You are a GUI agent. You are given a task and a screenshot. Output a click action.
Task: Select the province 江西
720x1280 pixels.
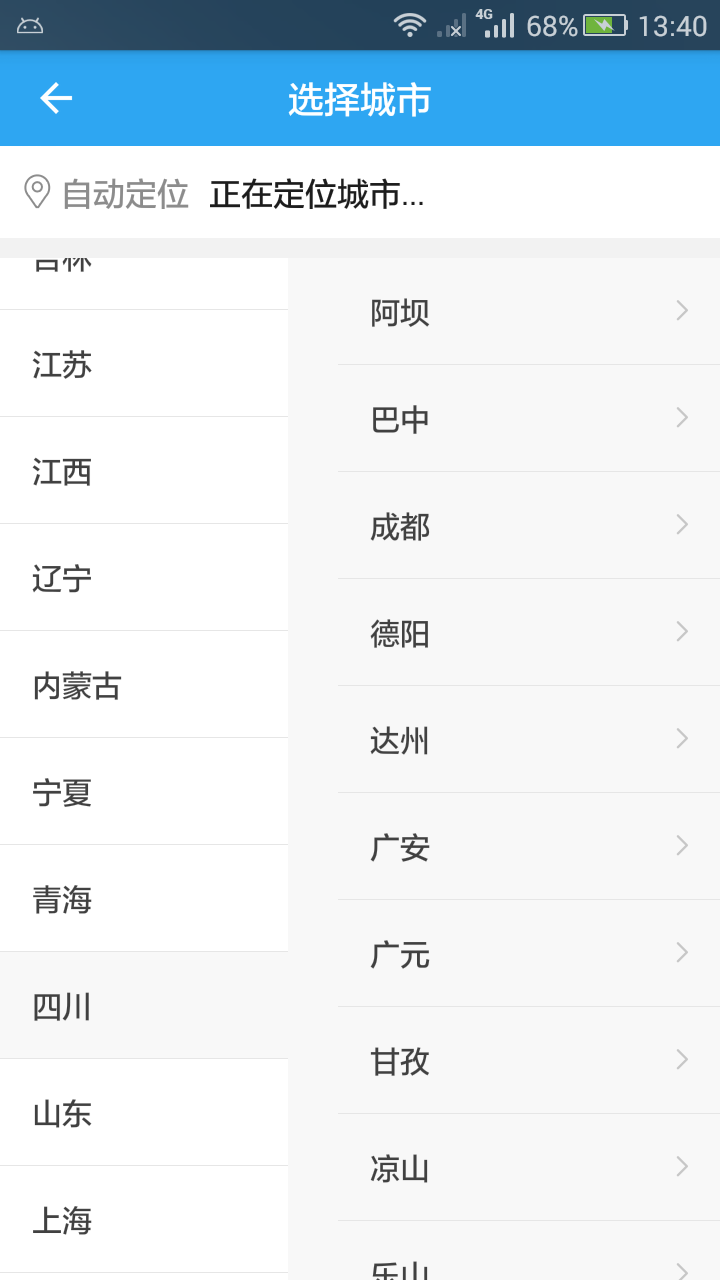(x=144, y=471)
